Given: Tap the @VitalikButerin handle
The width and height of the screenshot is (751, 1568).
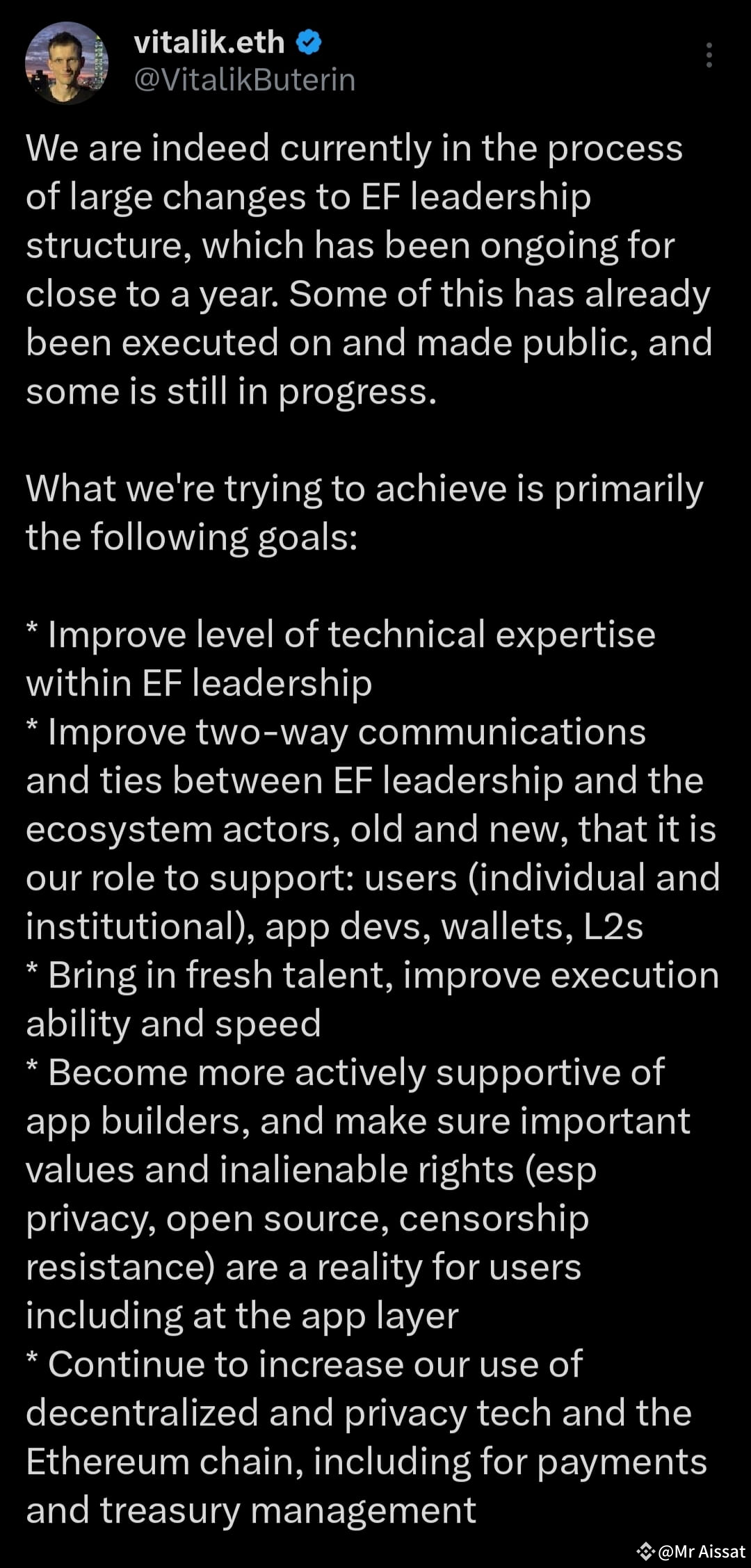Looking at the screenshot, I should click(244, 80).
